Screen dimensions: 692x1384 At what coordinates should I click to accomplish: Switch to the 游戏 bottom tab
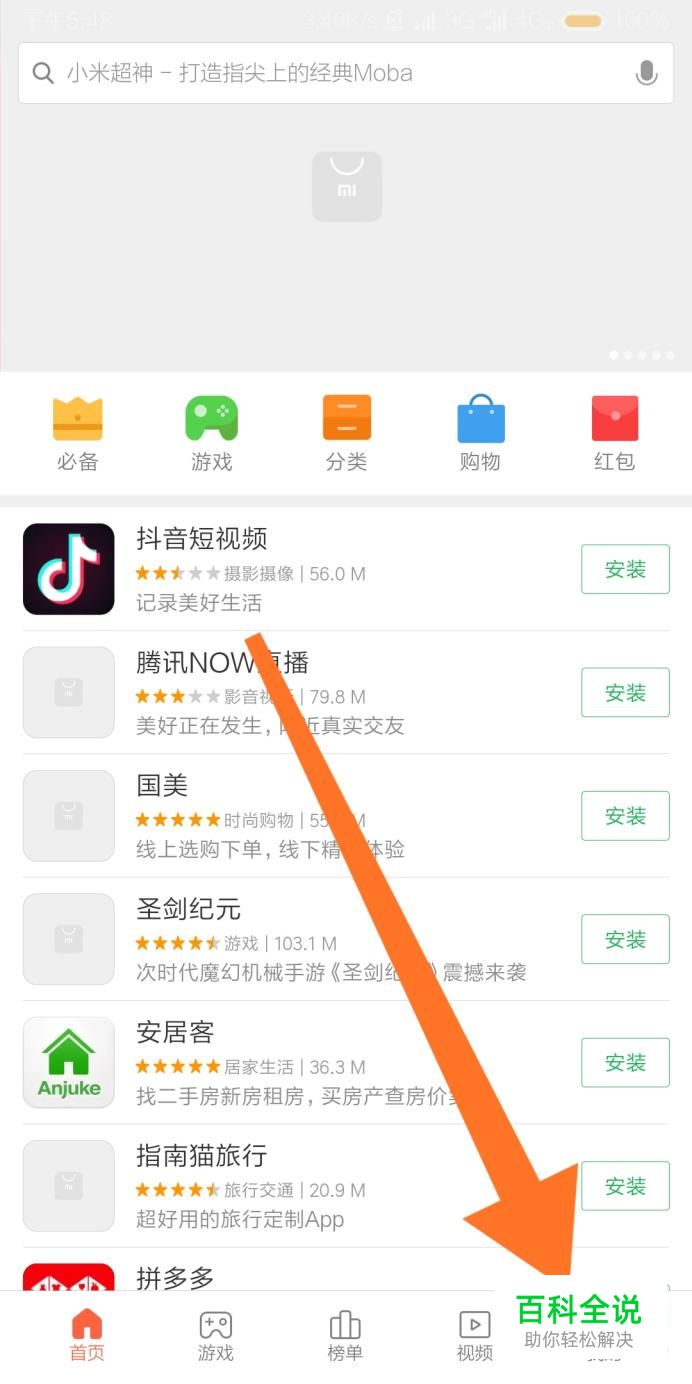pos(215,1336)
